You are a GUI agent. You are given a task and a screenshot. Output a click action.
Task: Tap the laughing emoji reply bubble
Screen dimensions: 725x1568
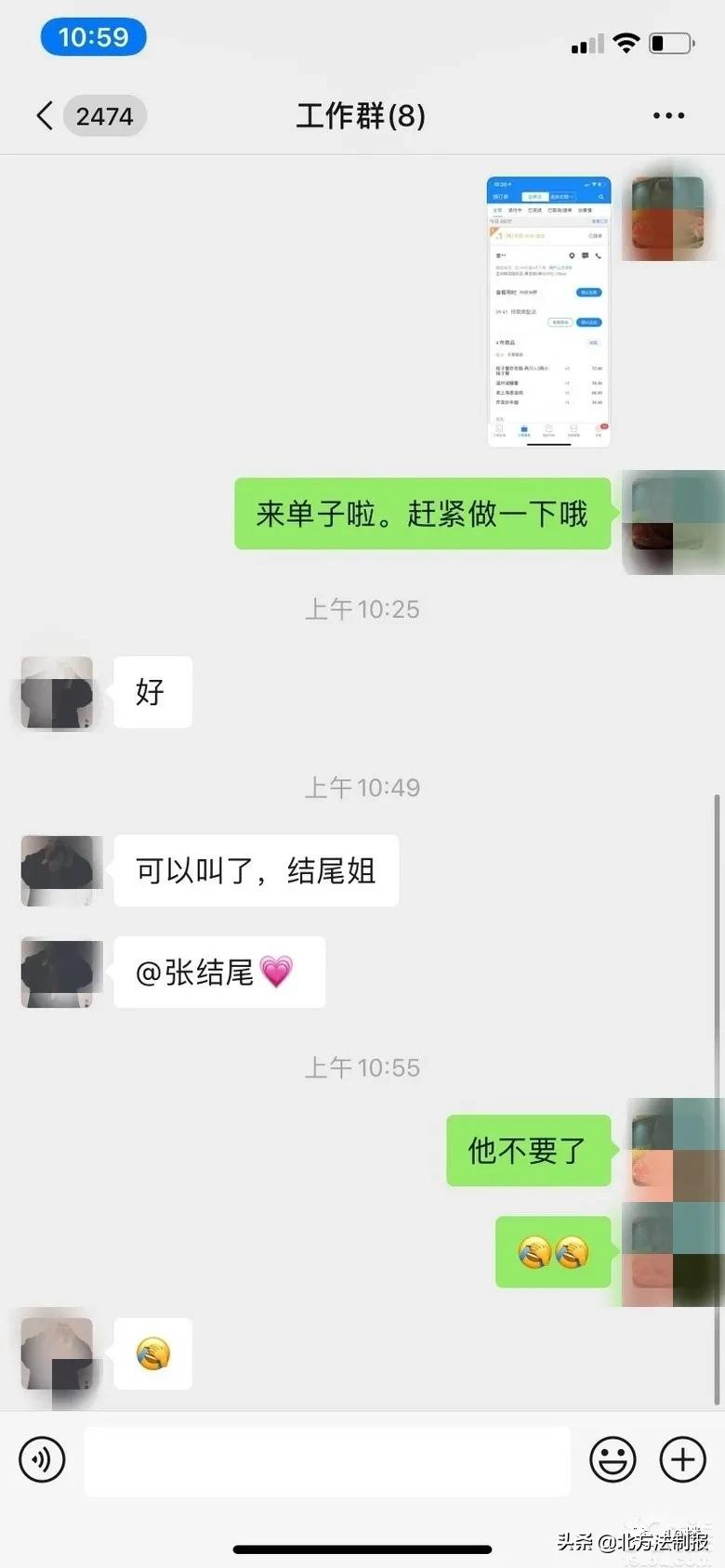click(152, 1352)
